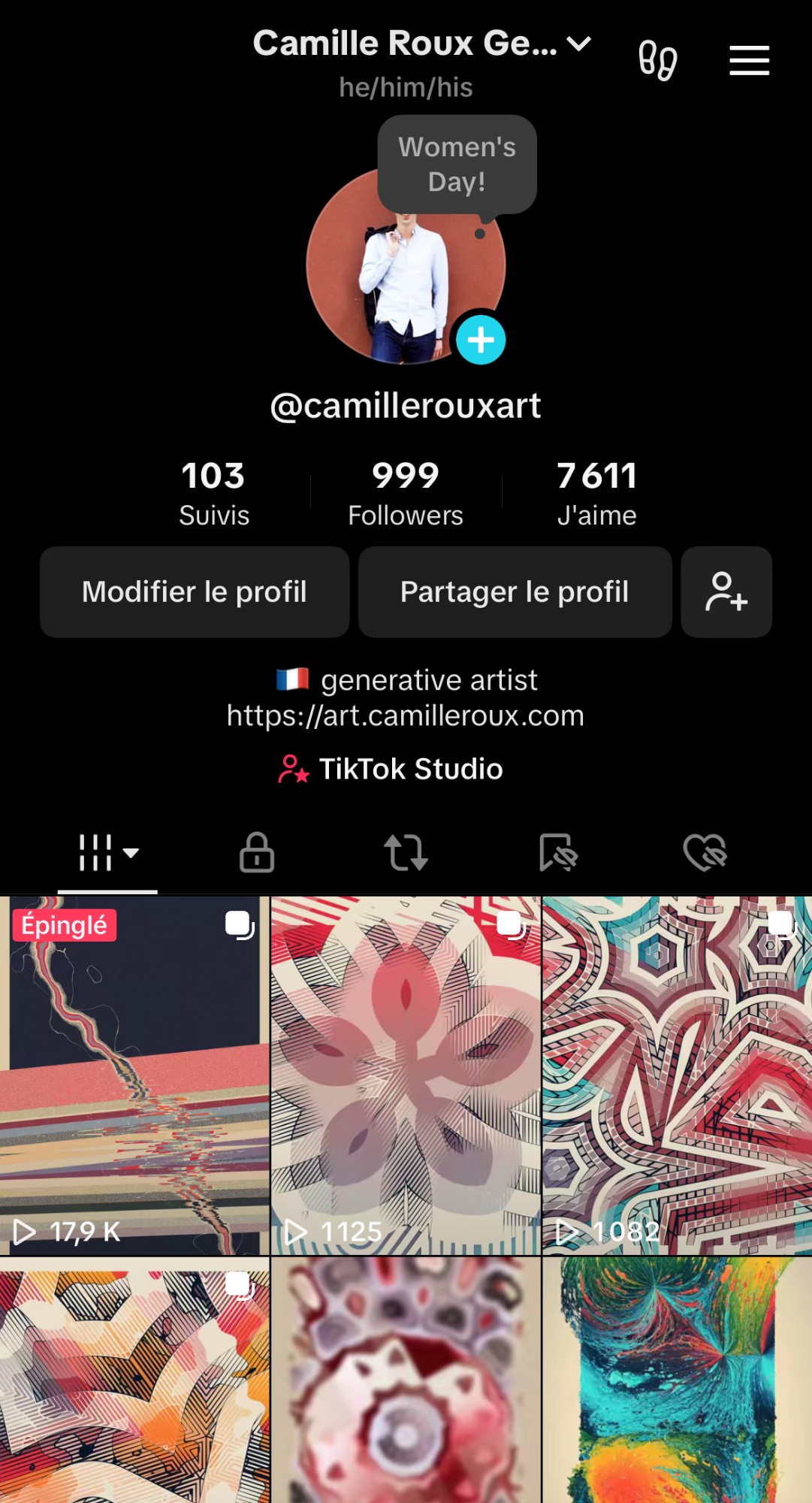Viewport: 812px width, 1503px height.
Task: Switch to the private videos lock tab
Action: click(x=257, y=853)
